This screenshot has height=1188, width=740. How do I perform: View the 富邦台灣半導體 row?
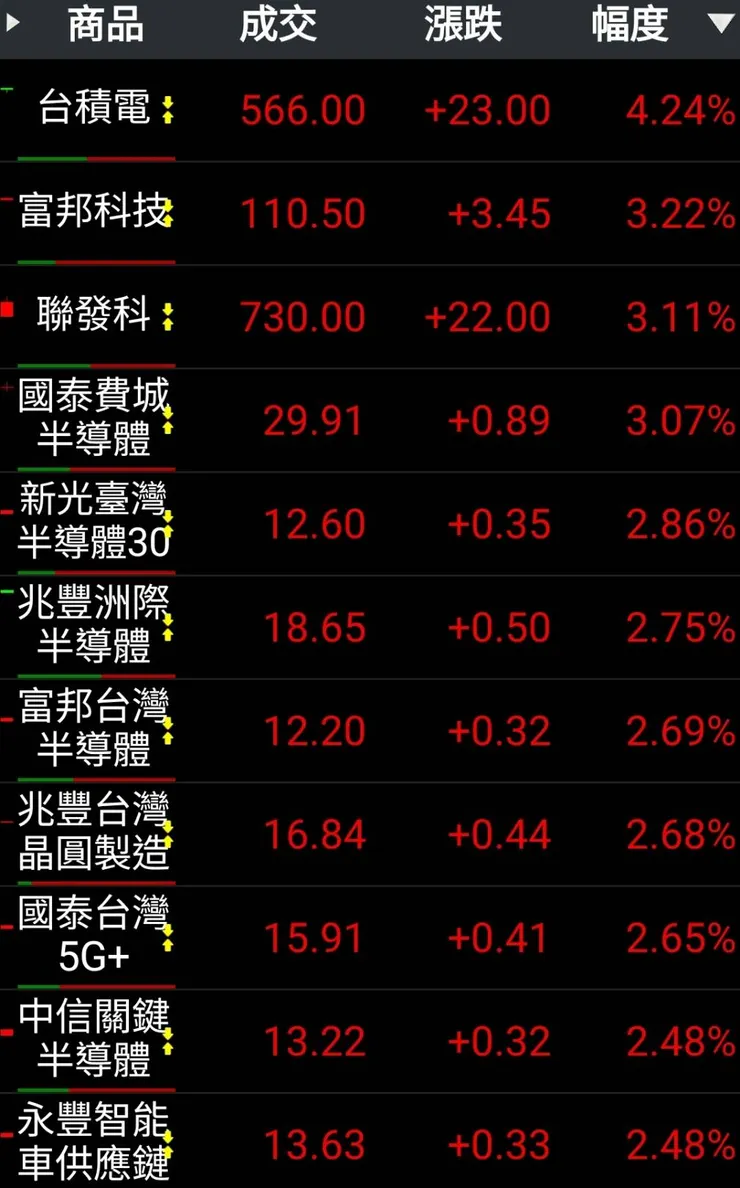pos(370,730)
